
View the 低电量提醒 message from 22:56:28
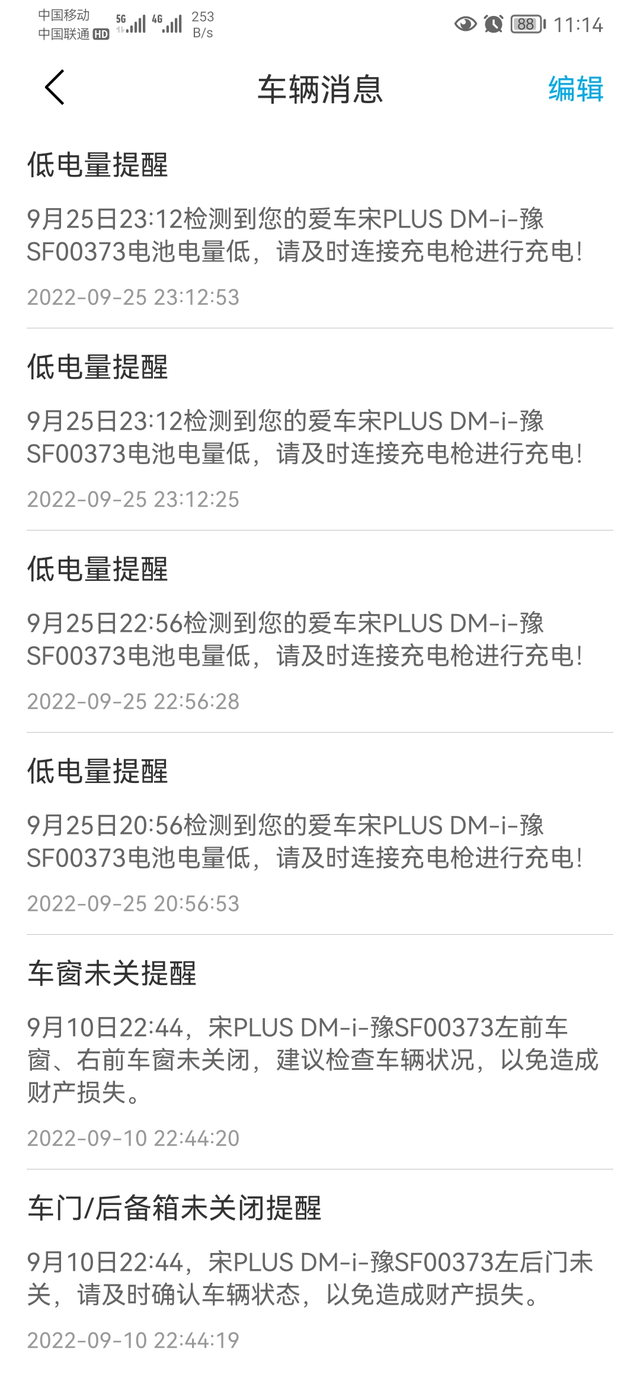(320, 635)
